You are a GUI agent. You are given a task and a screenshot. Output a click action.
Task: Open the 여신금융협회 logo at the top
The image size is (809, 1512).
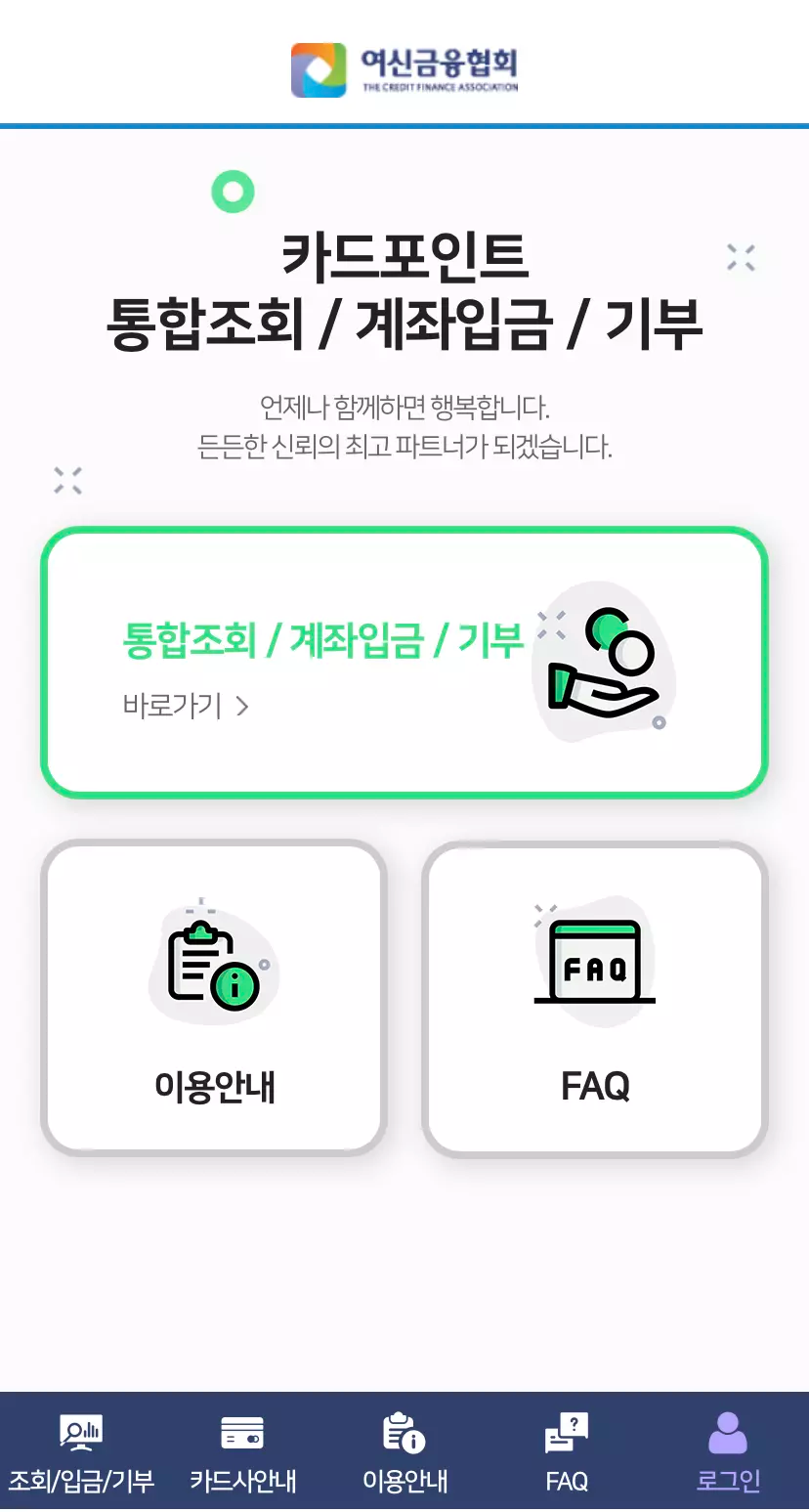pos(404,68)
